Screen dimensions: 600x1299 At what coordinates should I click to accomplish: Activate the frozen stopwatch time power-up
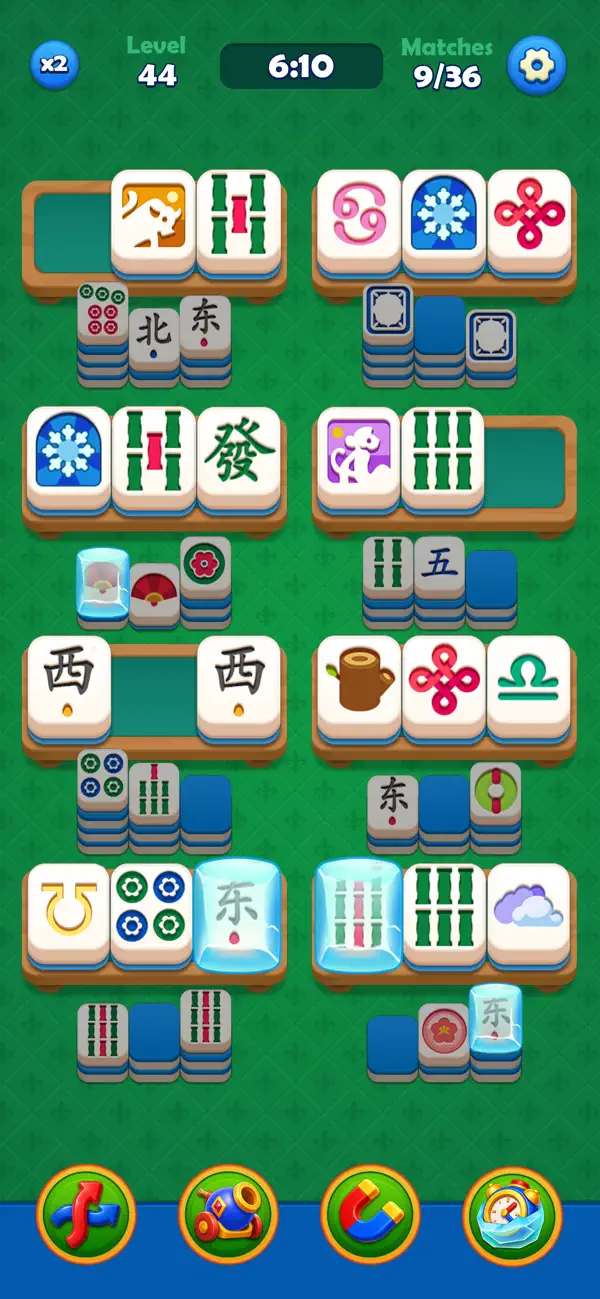coord(513,1213)
